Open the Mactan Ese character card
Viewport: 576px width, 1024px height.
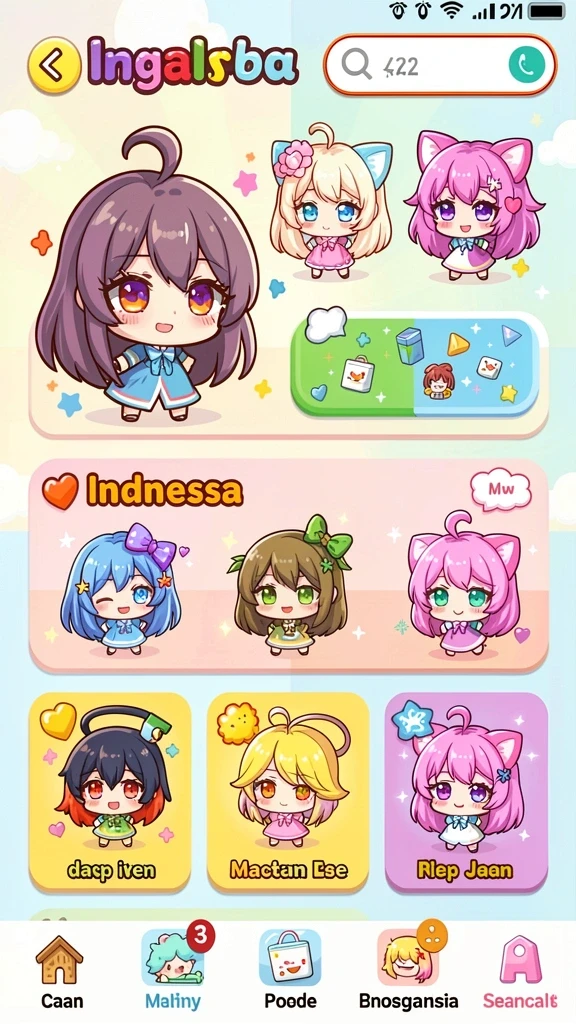point(288,792)
